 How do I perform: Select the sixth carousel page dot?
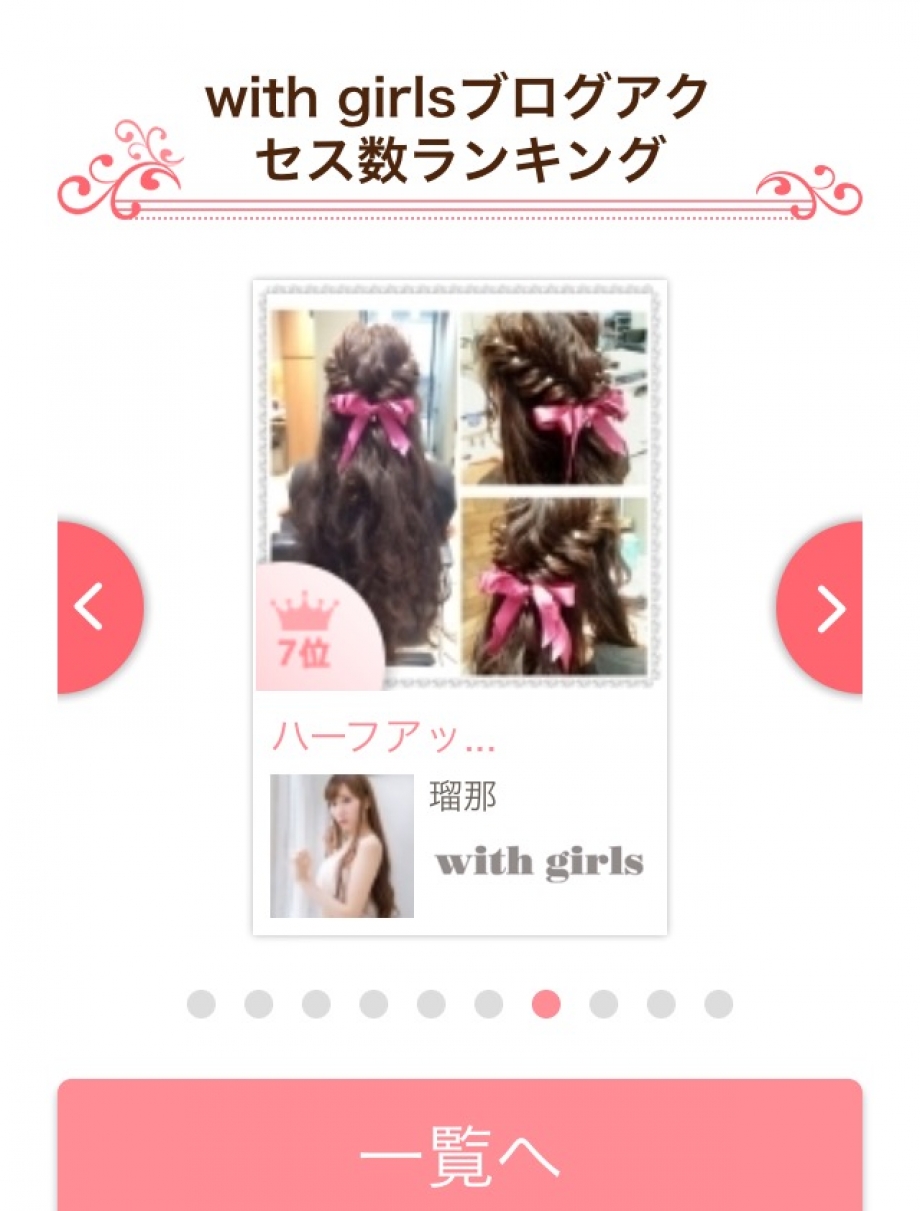[x=488, y=1004]
